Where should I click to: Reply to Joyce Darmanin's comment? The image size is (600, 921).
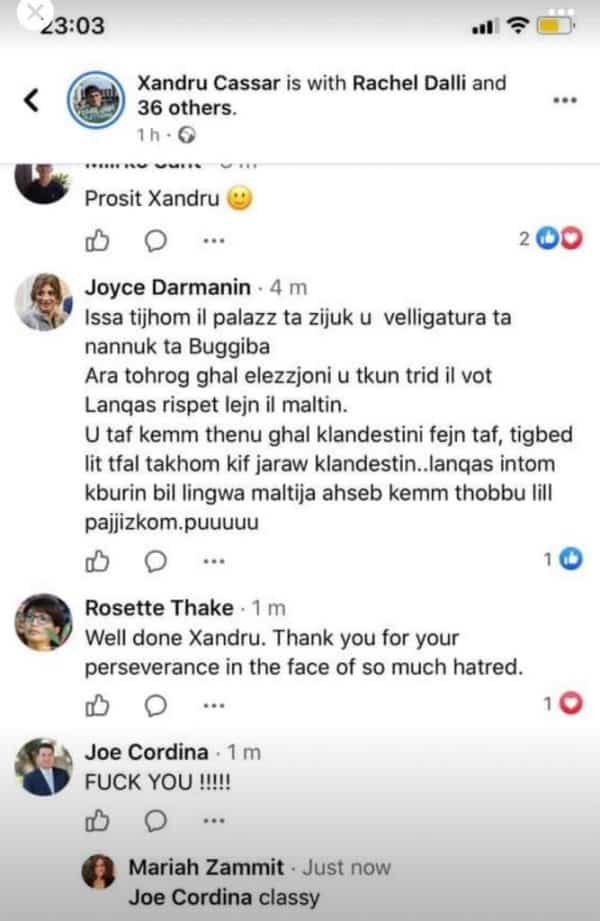coord(156,562)
